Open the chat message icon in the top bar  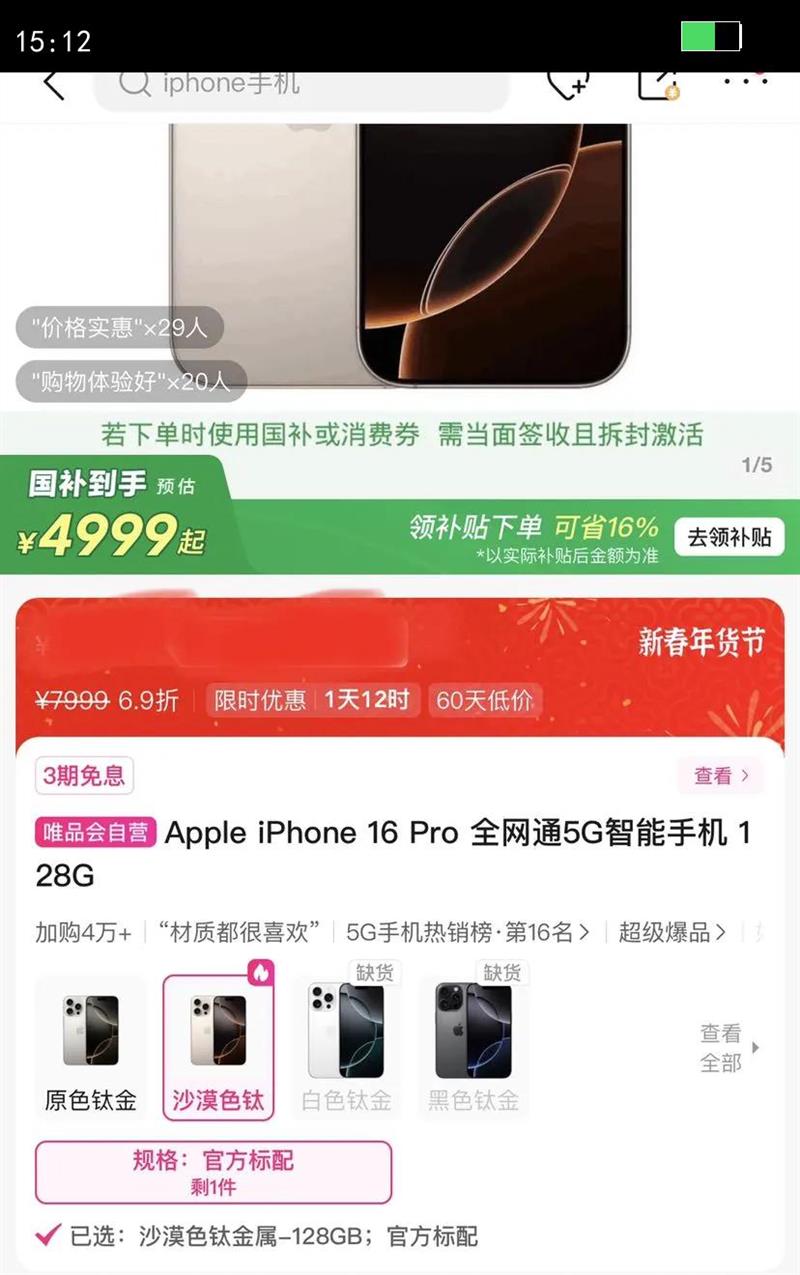pos(567,84)
